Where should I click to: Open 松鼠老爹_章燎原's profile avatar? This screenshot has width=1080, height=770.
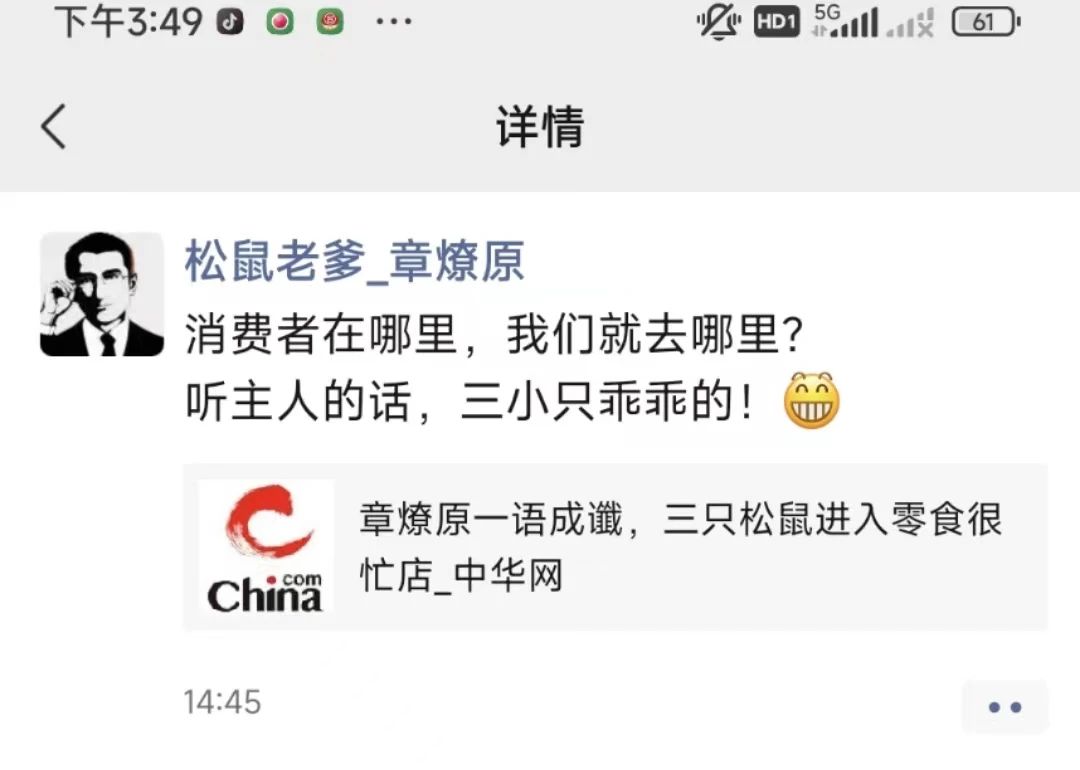[x=102, y=294]
